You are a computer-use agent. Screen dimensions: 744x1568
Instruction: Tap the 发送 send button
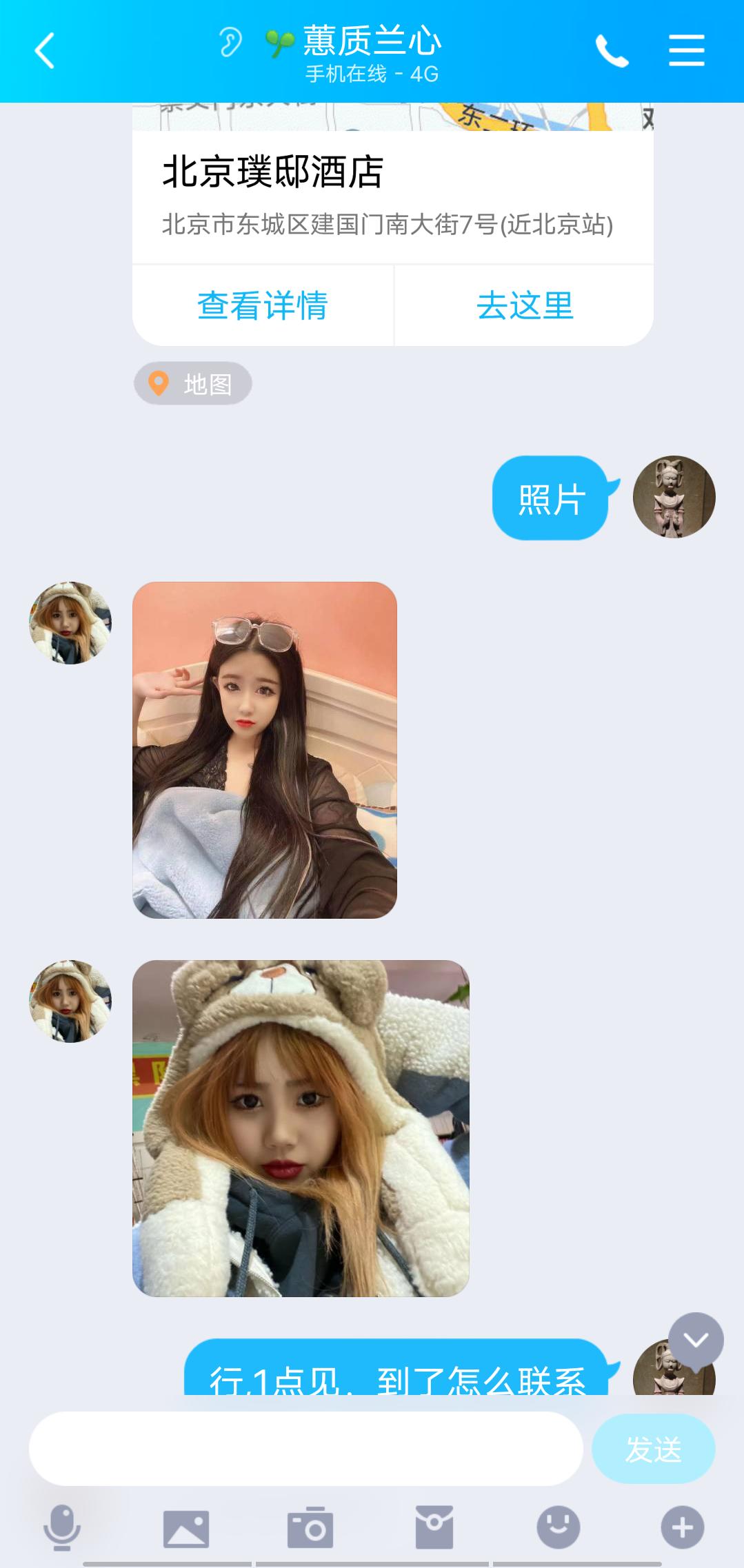pos(653,1449)
